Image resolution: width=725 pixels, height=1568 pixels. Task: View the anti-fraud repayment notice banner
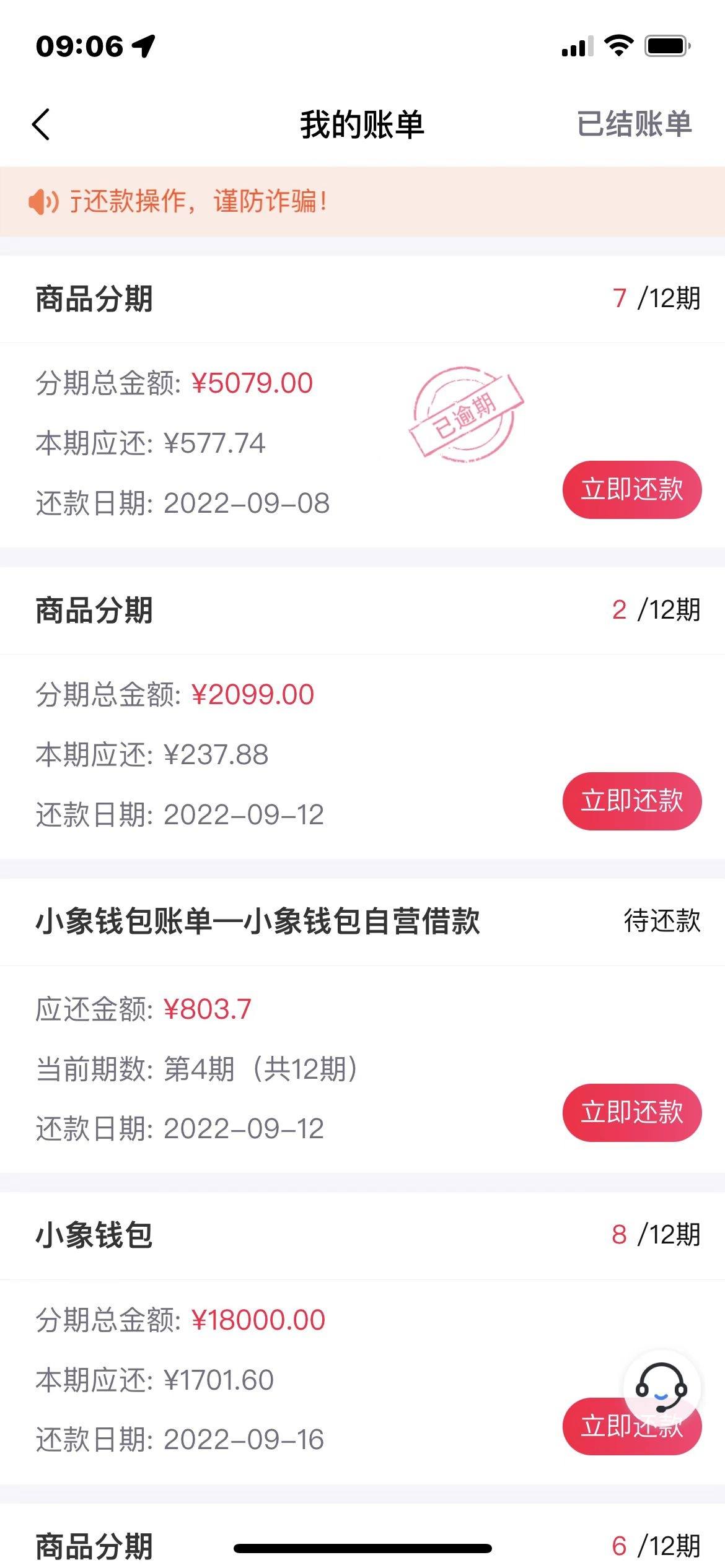(x=362, y=201)
